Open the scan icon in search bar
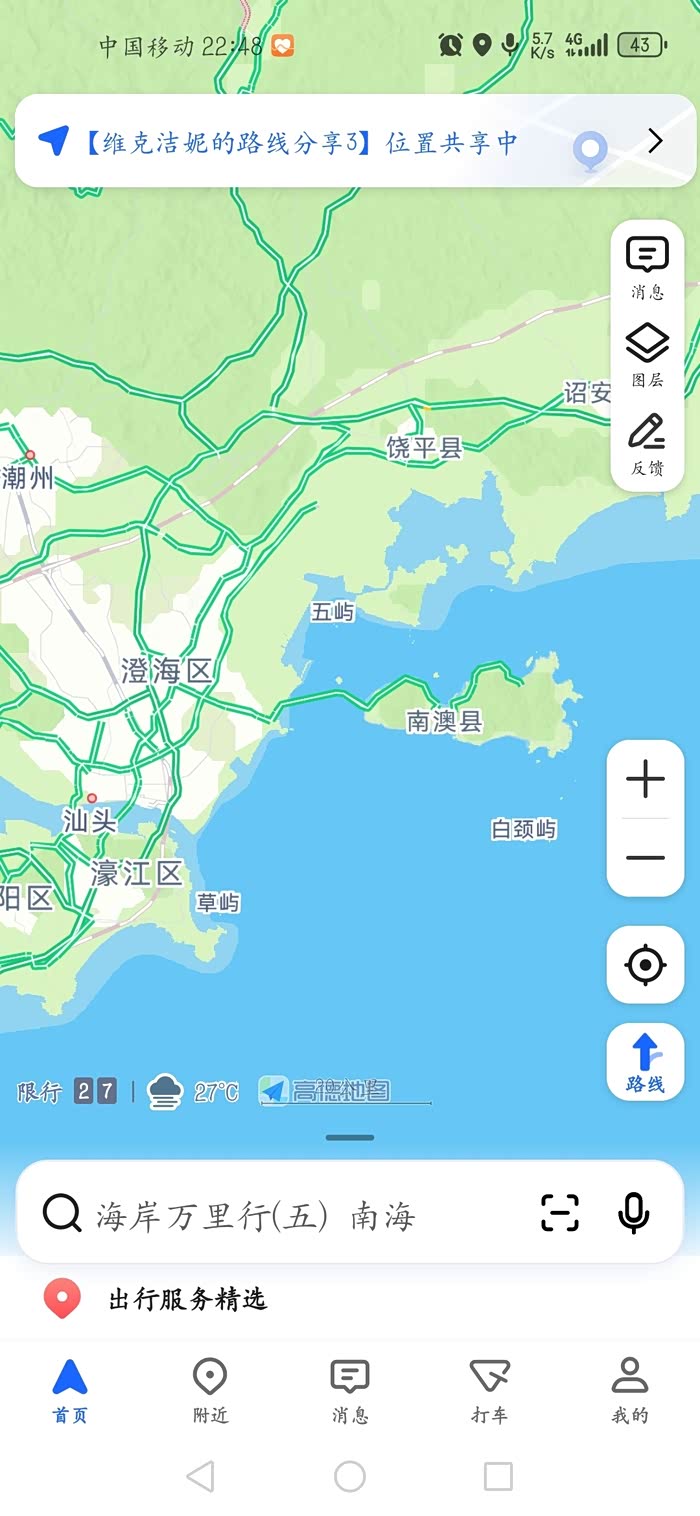The width and height of the screenshot is (700, 1516). (x=560, y=1213)
